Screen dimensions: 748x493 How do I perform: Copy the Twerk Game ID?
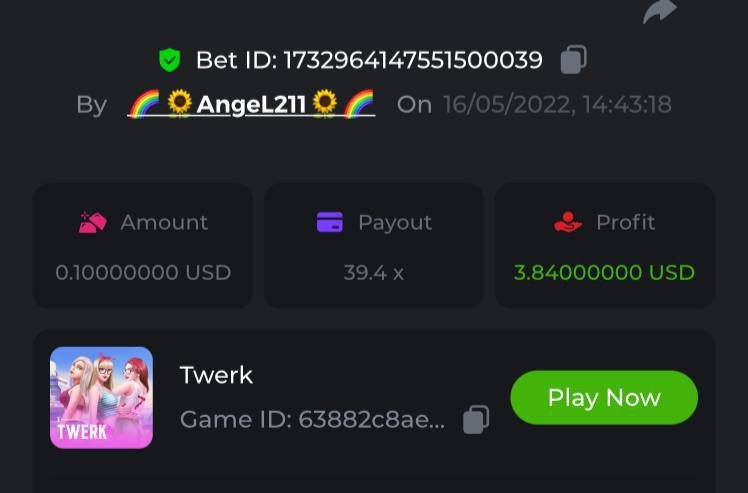476,420
